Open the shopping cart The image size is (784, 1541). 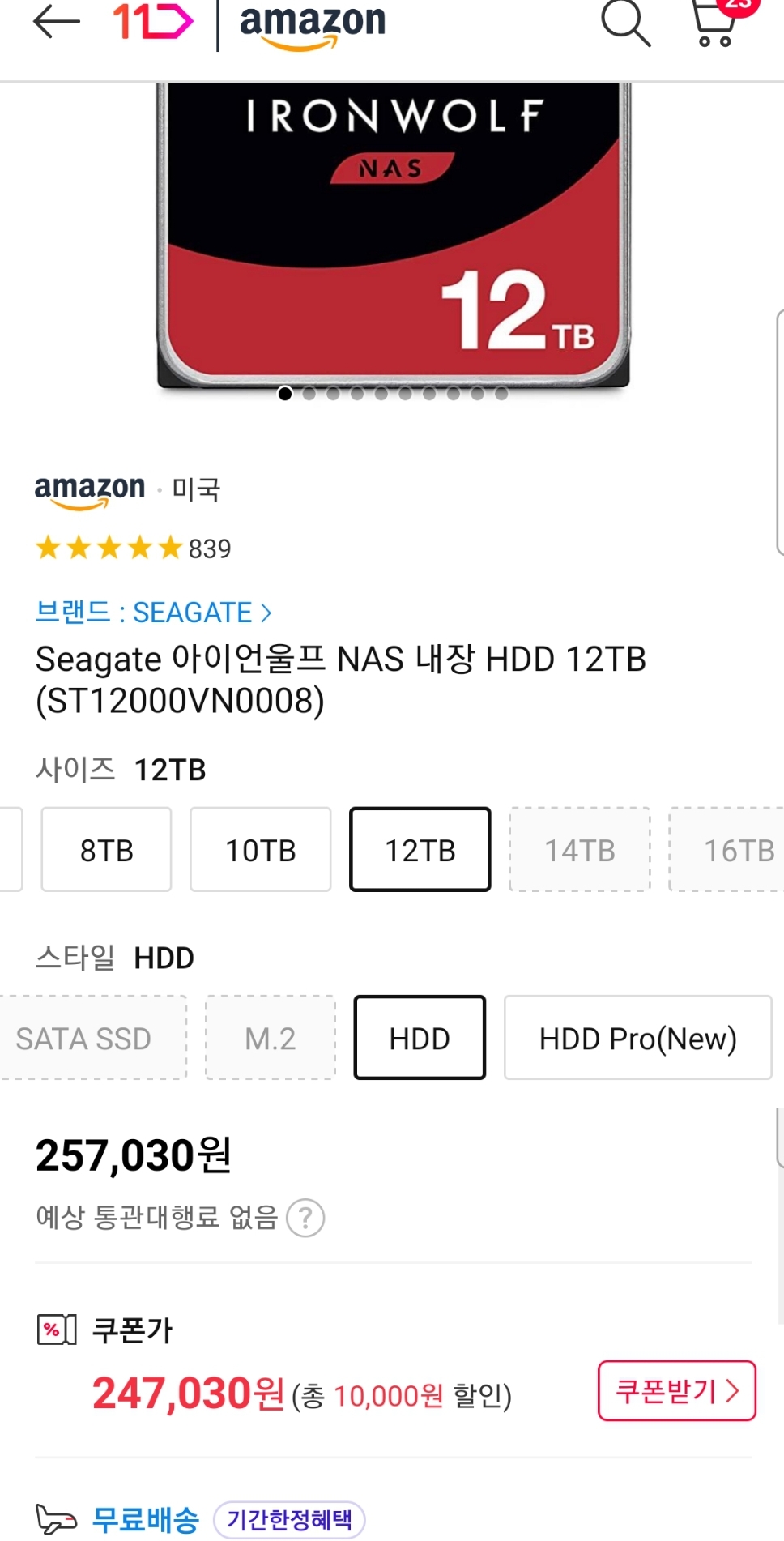pos(714,23)
